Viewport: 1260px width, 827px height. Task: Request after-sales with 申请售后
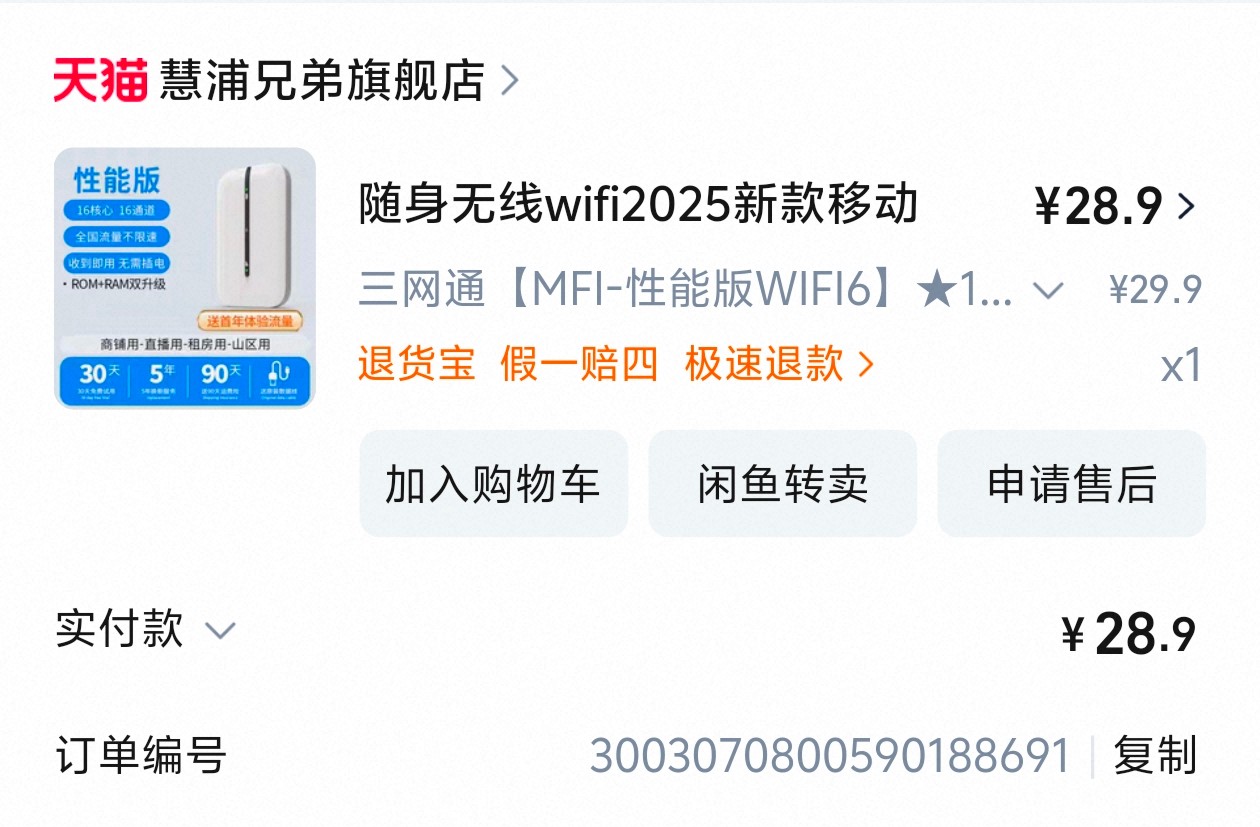[x=1071, y=484]
